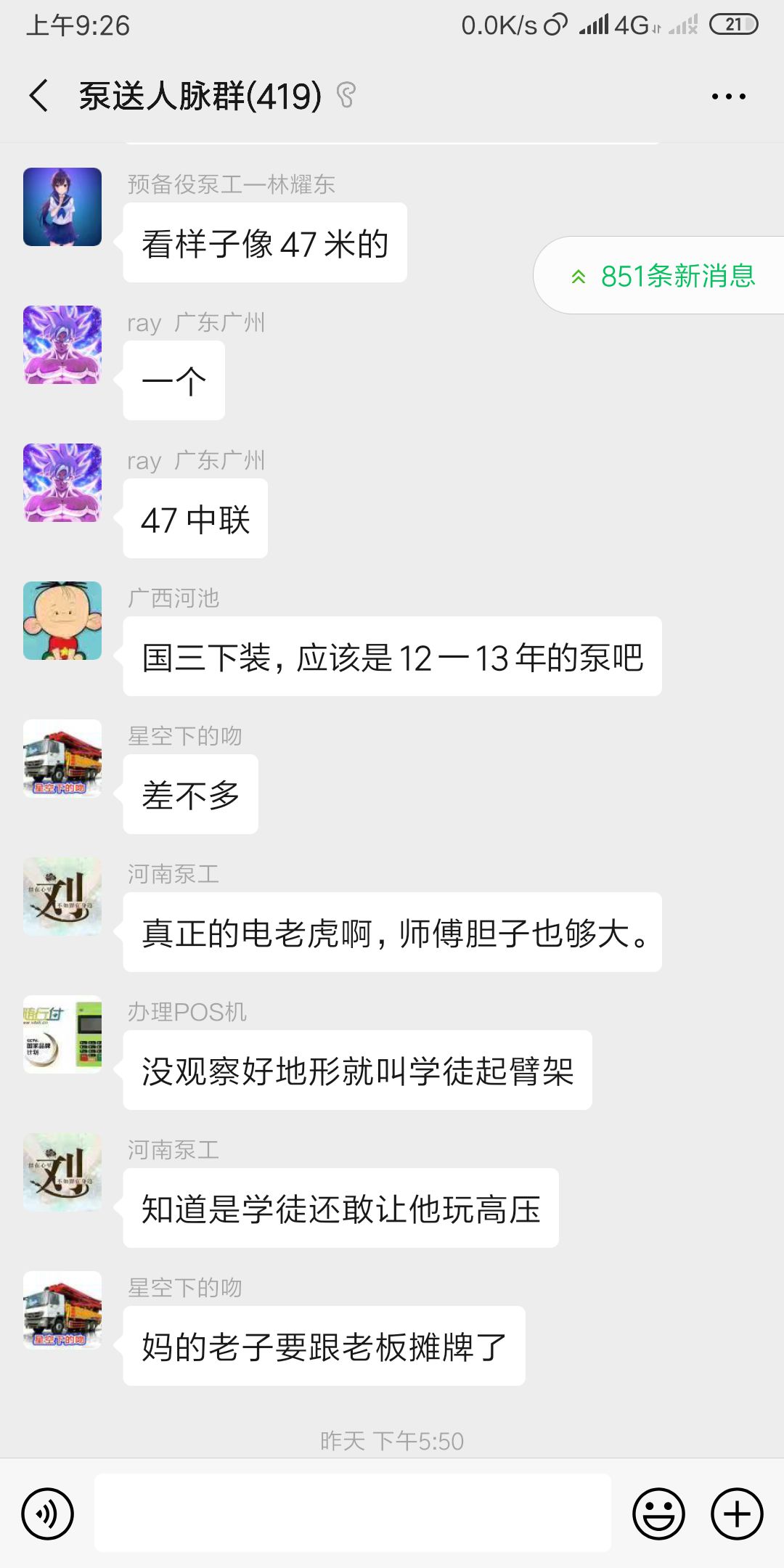The width and height of the screenshot is (784, 1568).
Task: Open the emoji sticker panel
Action: tap(658, 1514)
